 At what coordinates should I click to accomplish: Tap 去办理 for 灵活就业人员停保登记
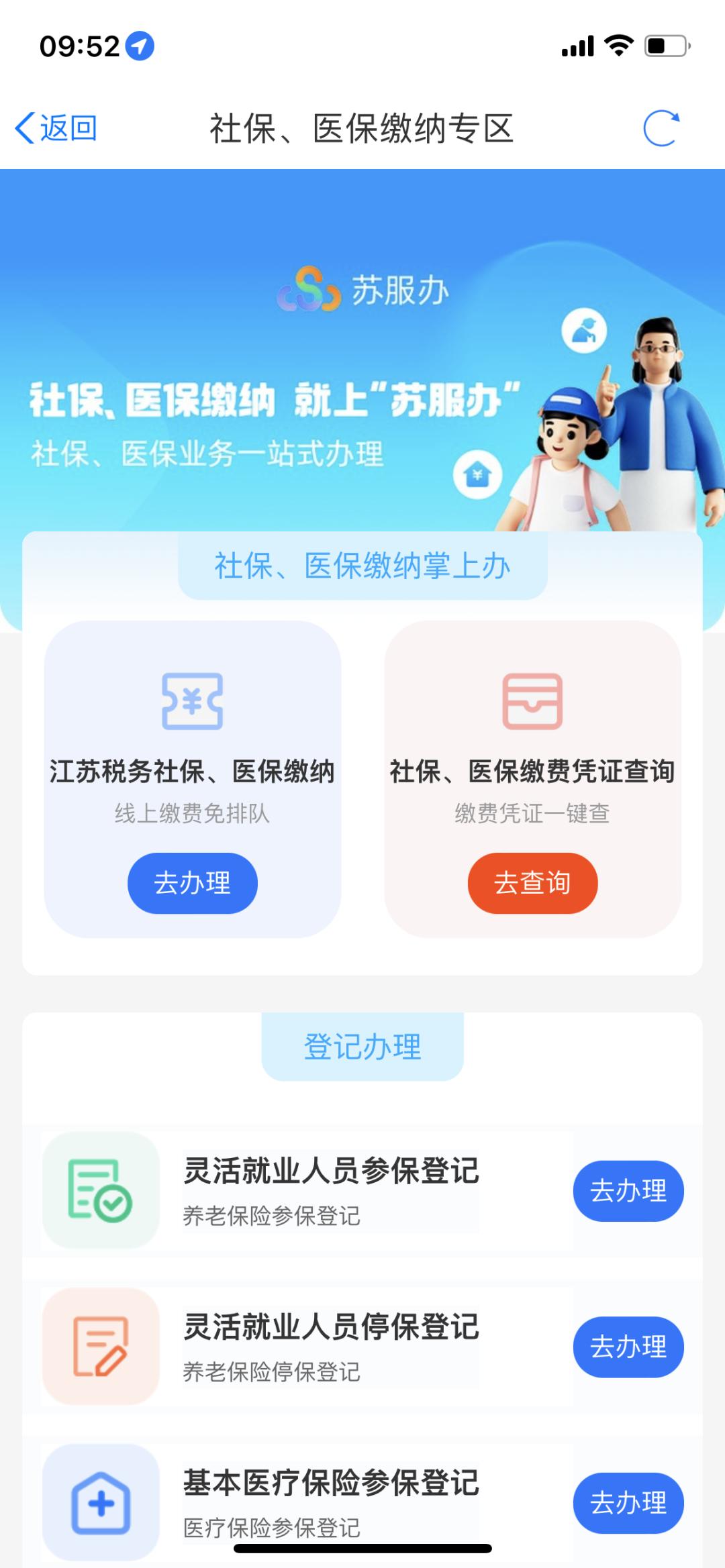(x=628, y=1347)
